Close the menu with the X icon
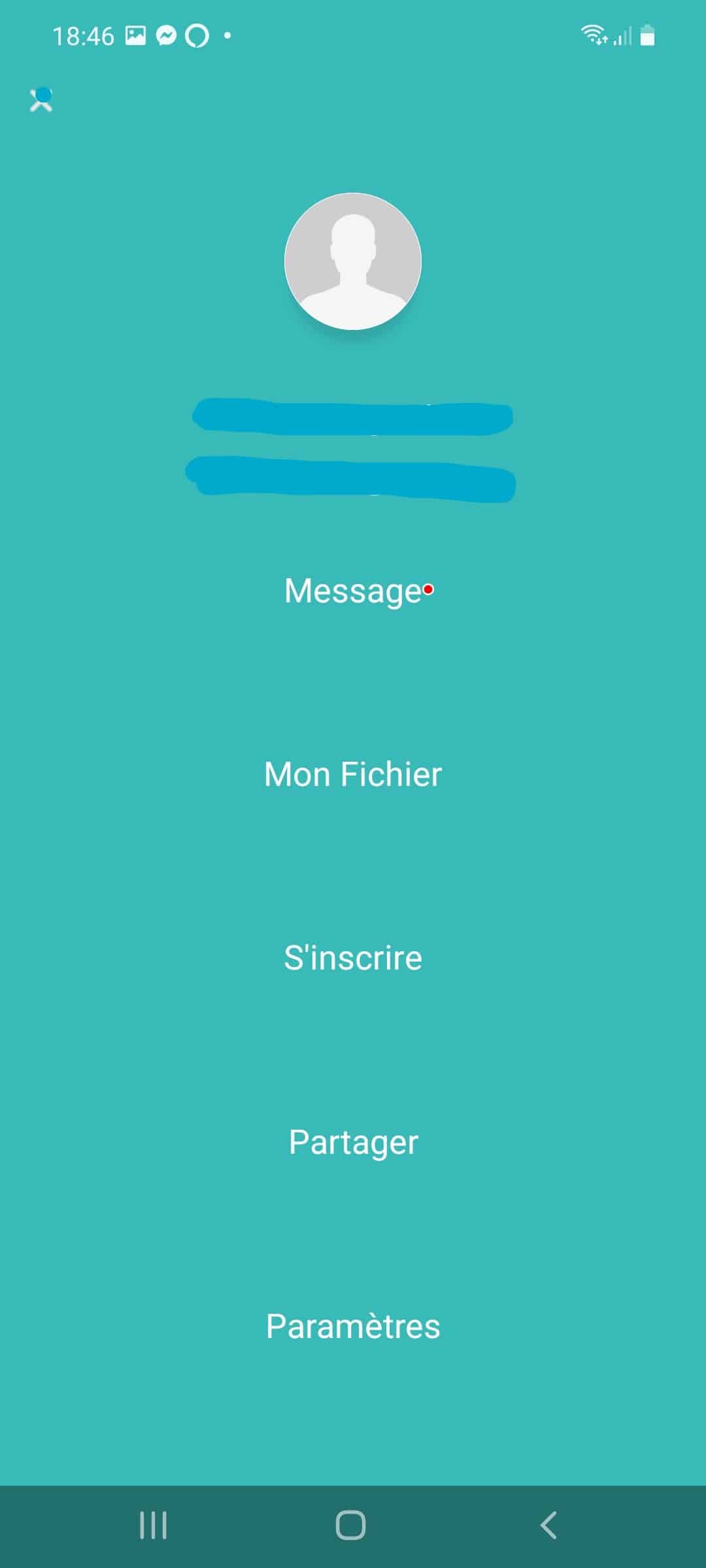706x1568 pixels. pos(41,100)
